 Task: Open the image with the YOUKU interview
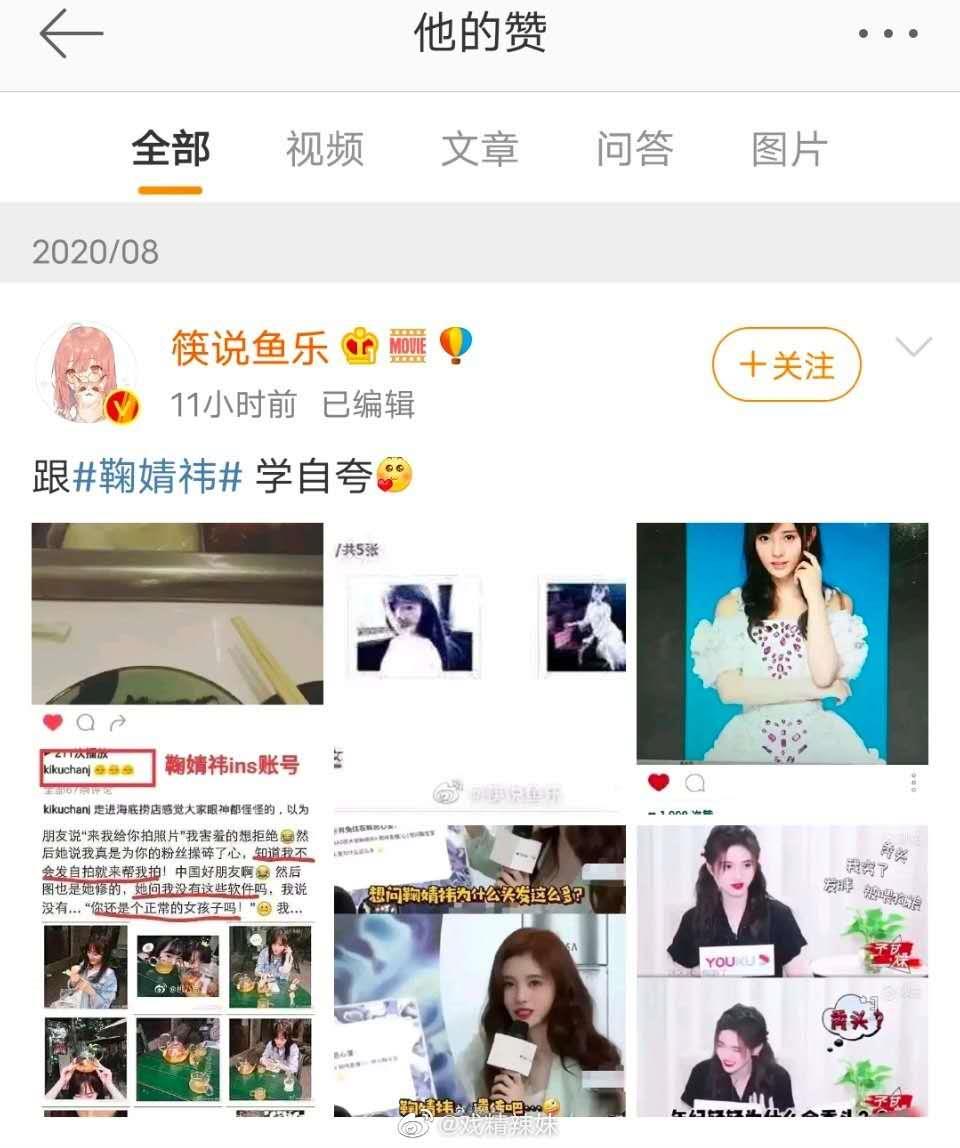[x=782, y=970]
